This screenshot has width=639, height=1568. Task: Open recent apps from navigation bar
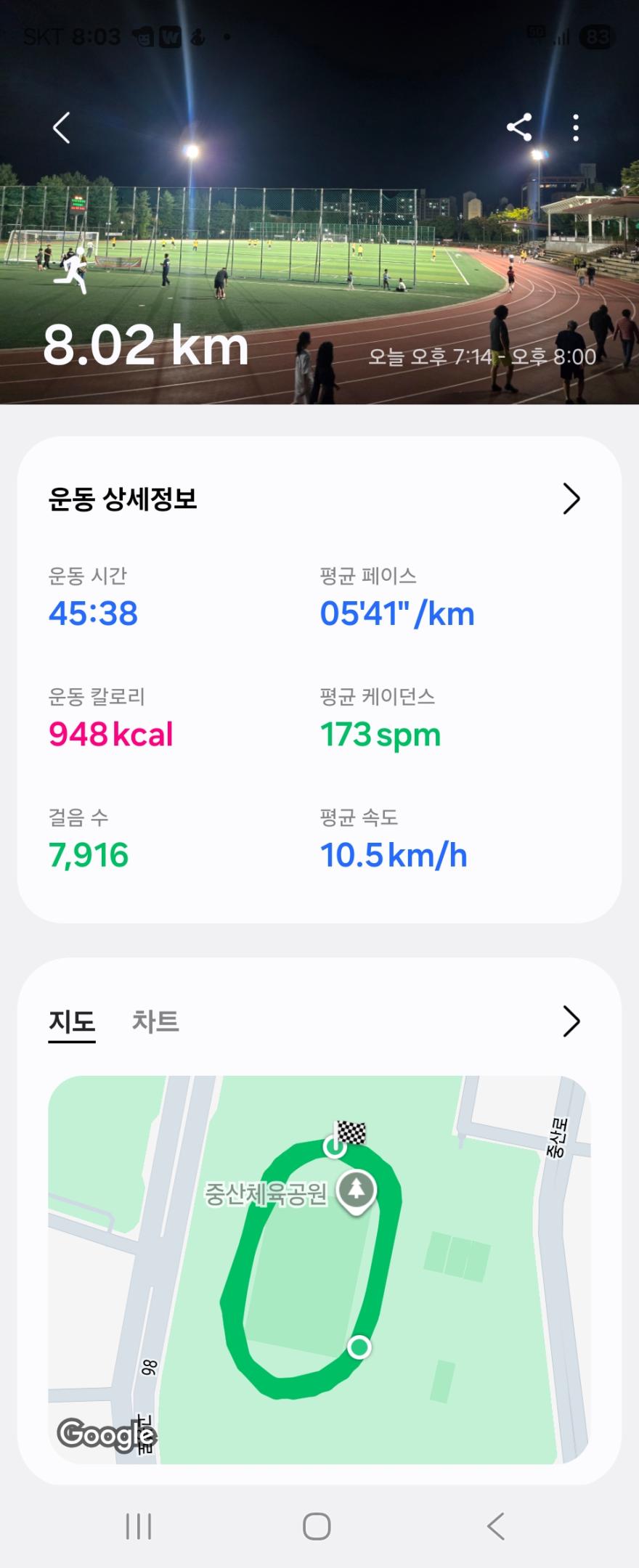coord(139,1526)
